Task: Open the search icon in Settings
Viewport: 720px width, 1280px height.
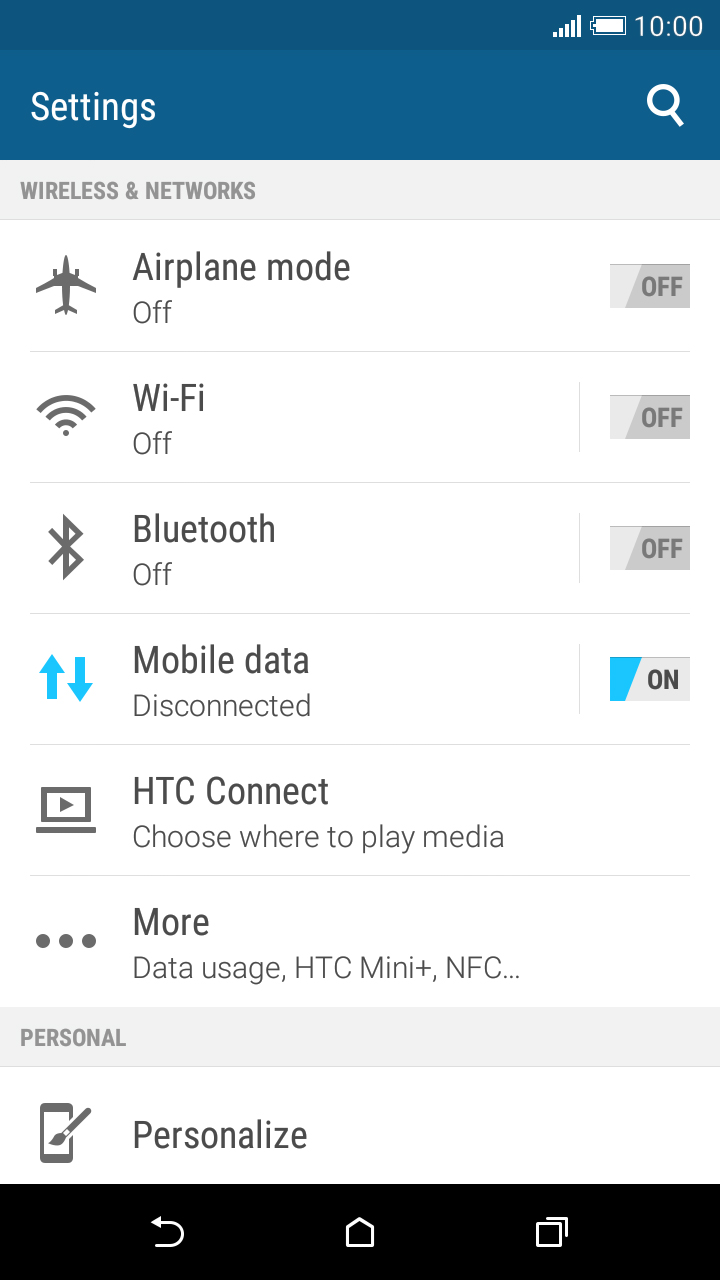Action: (665, 106)
